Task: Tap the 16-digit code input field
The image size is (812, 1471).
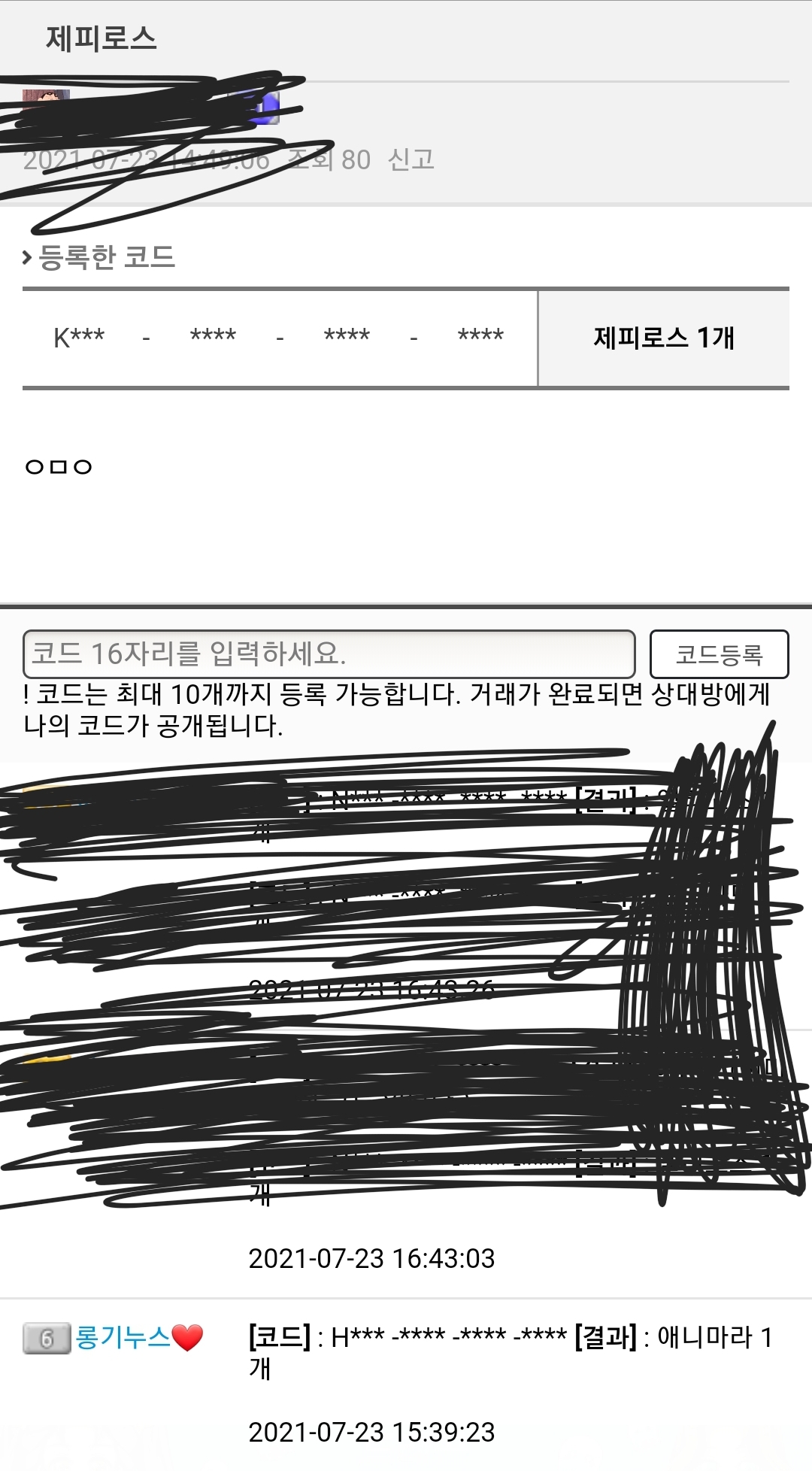Action: (x=329, y=654)
